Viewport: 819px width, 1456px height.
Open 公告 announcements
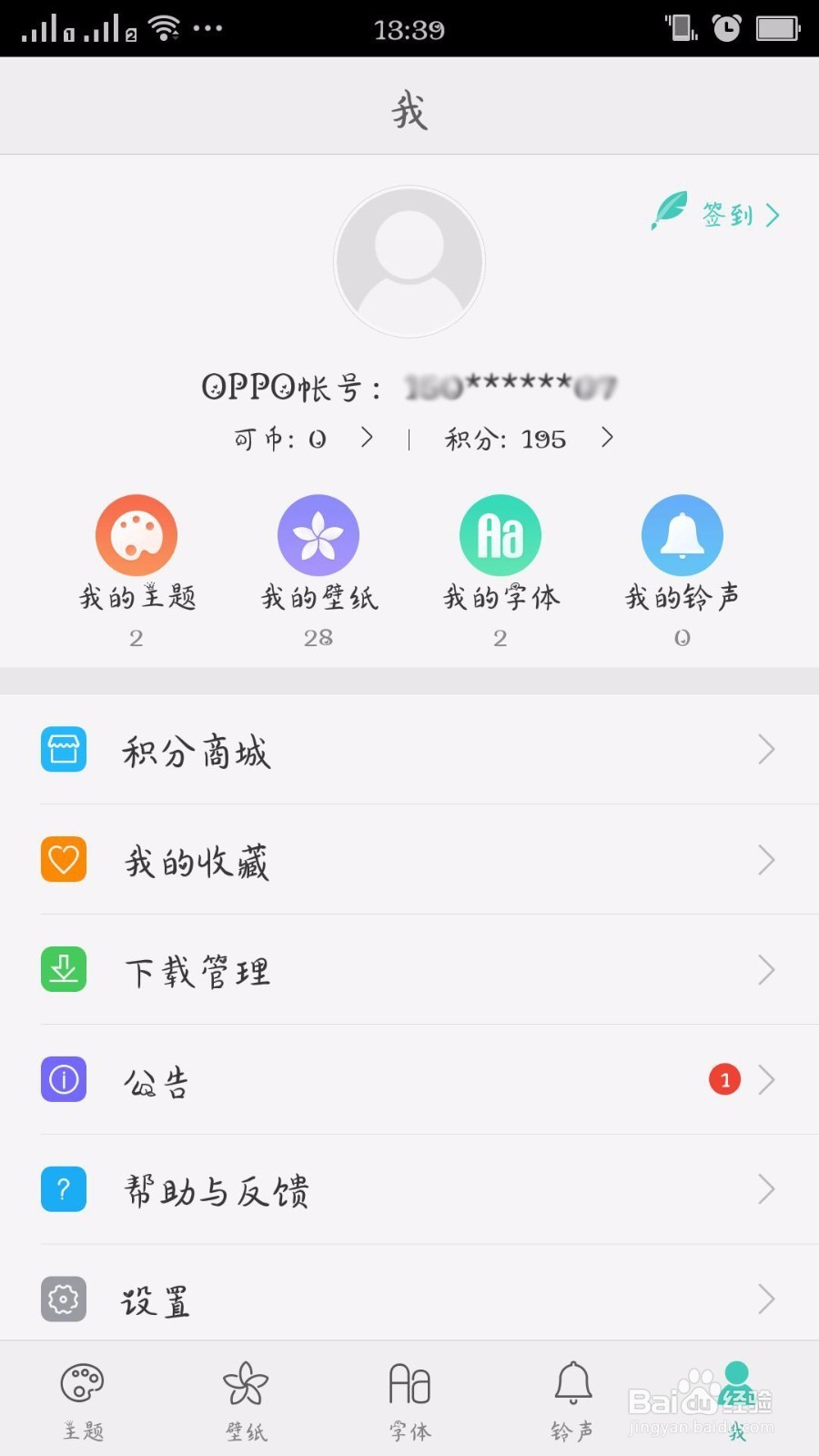click(409, 1080)
